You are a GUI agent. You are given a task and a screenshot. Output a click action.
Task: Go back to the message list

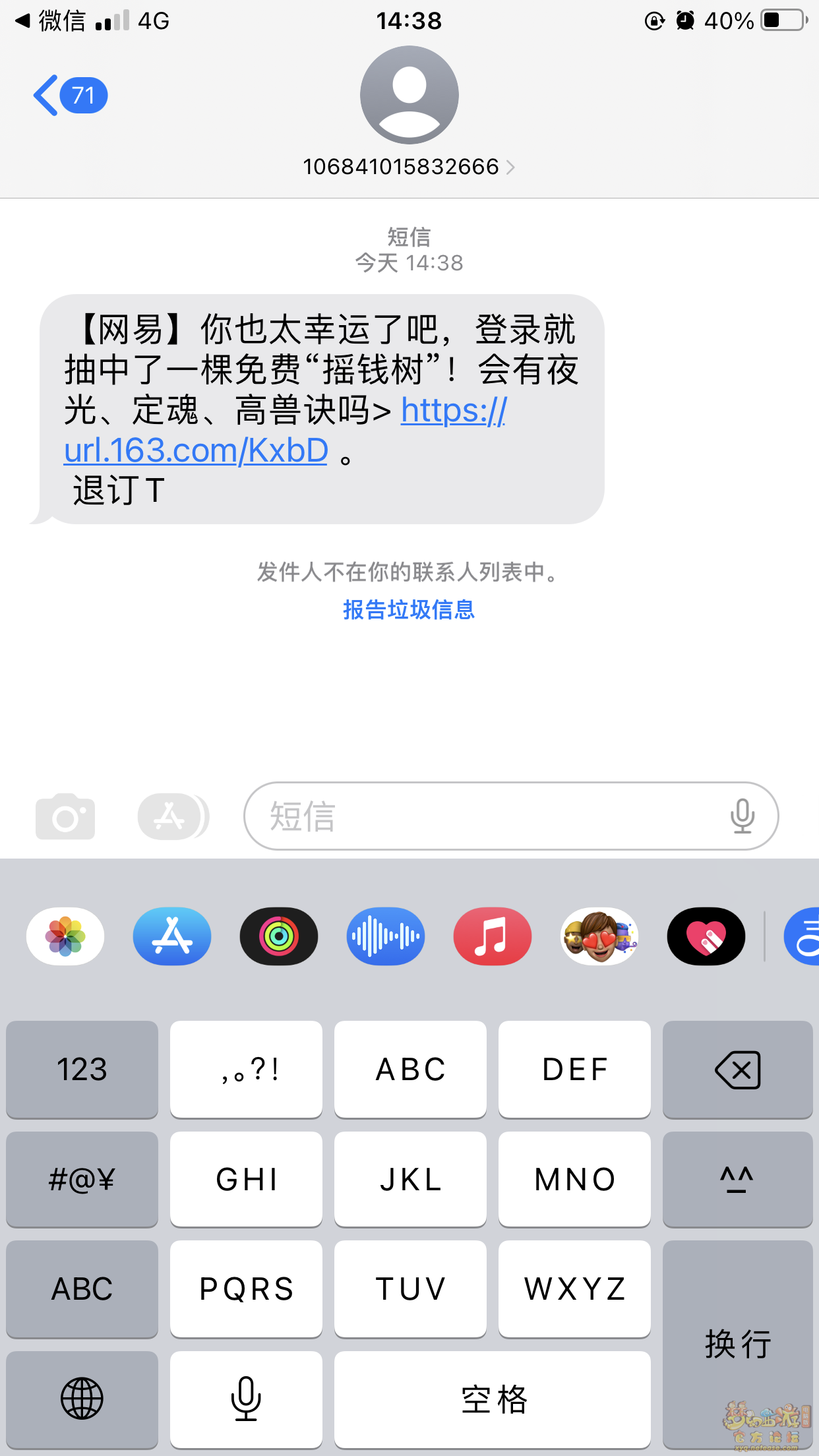(x=69, y=96)
